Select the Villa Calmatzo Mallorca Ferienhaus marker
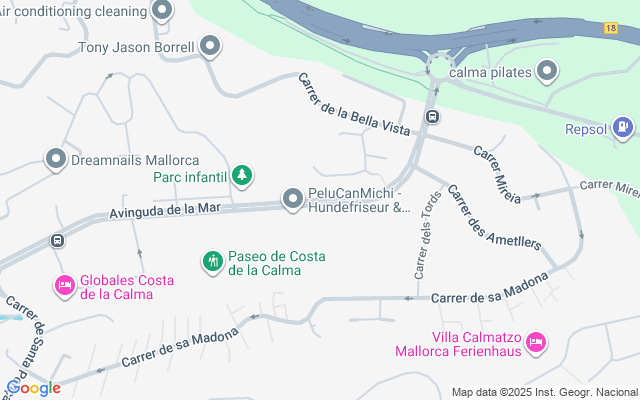Image resolution: width=640 pixels, height=400 pixels. tap(536, 342)
